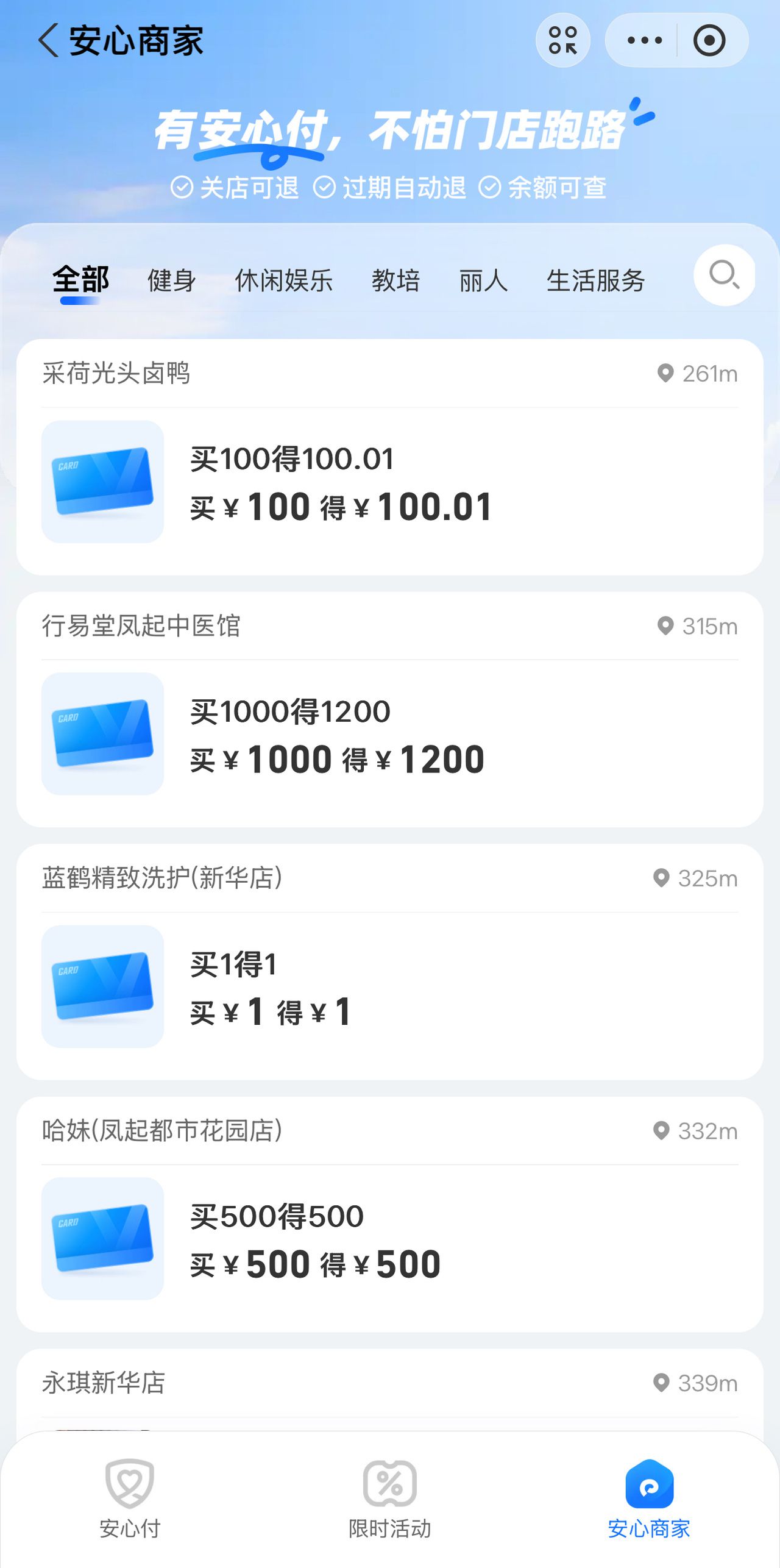Close the mini program with target icon
Viewport: 780px width, 1568px height.
point(709,41)
